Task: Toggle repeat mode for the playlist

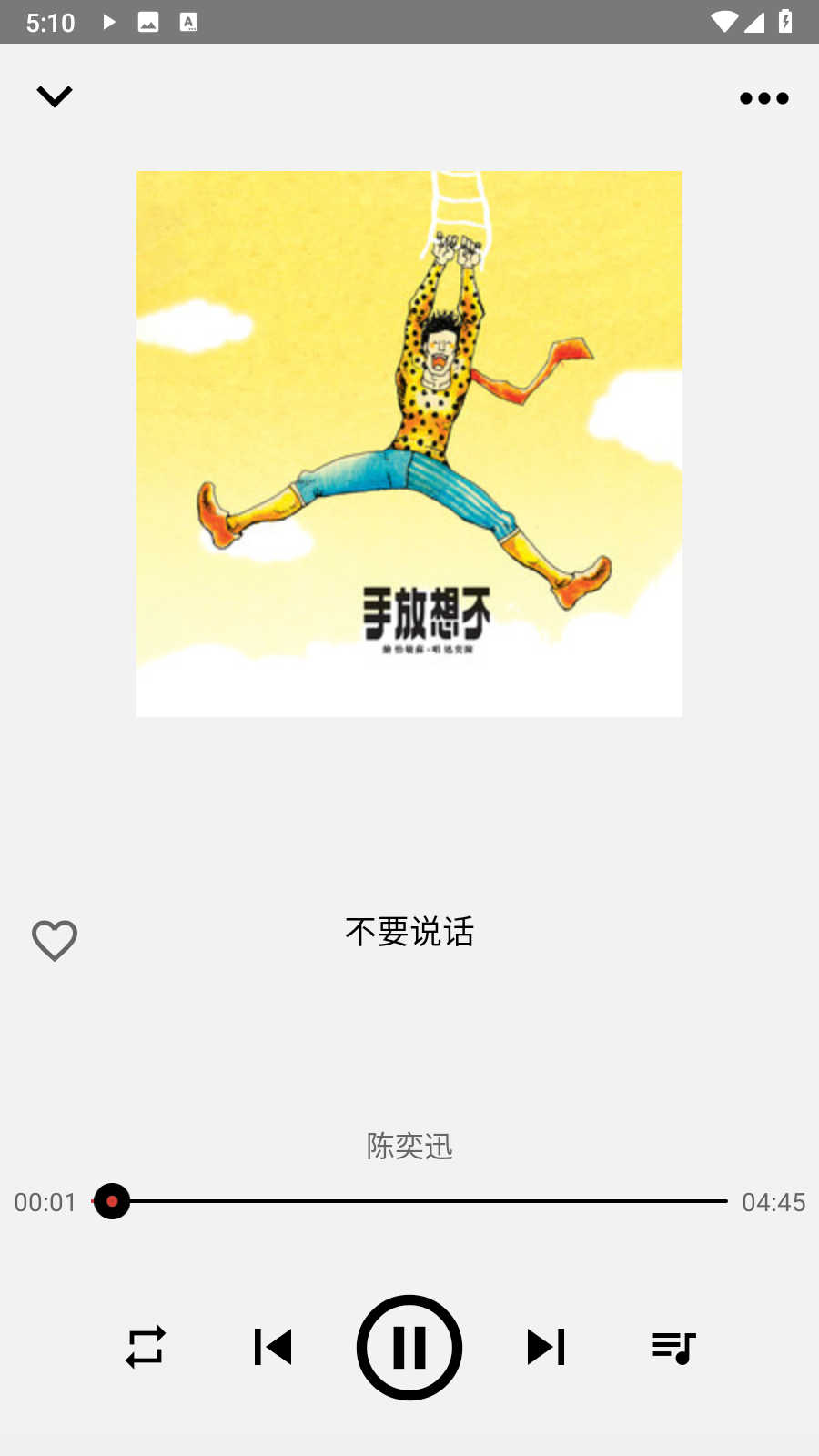Action: pos(145,1347)
